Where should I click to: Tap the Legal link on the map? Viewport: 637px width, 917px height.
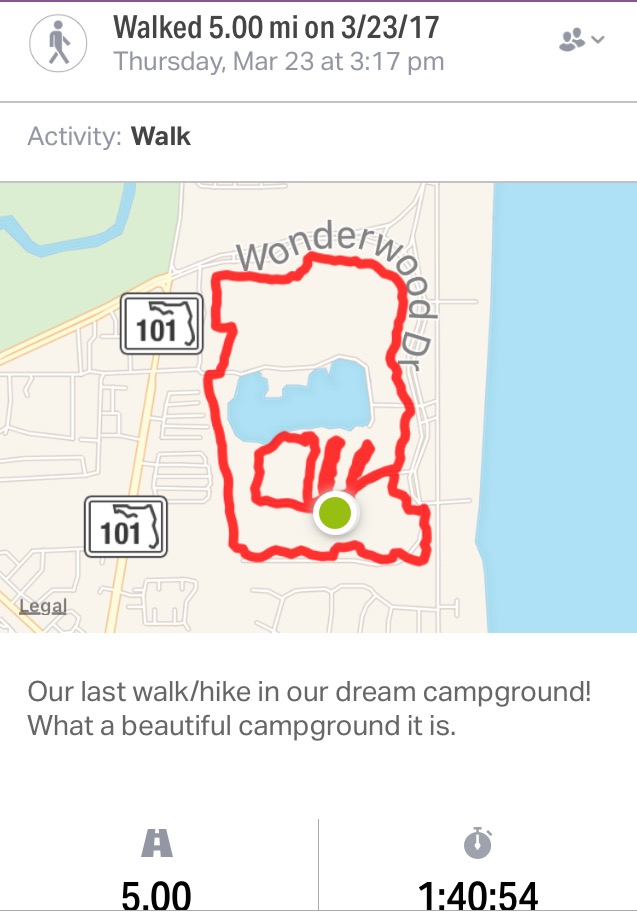pyautogui.click(x=43, y=606)
